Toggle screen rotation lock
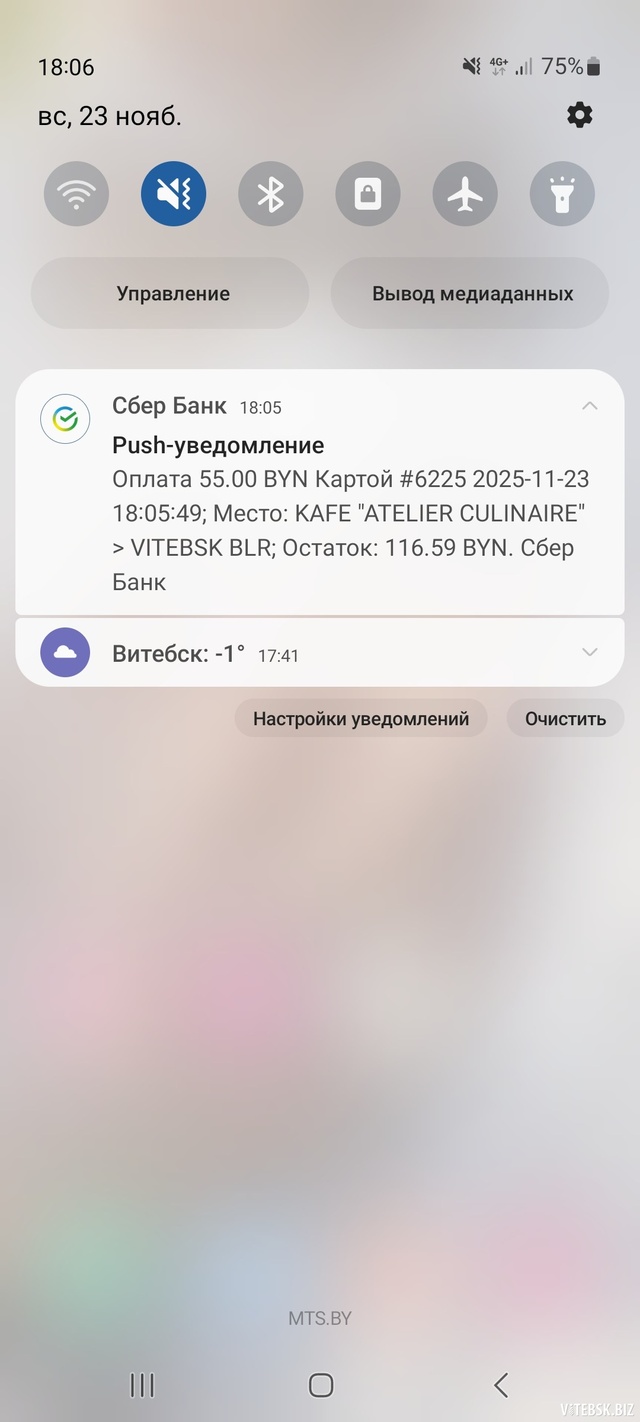 point(368,194)
